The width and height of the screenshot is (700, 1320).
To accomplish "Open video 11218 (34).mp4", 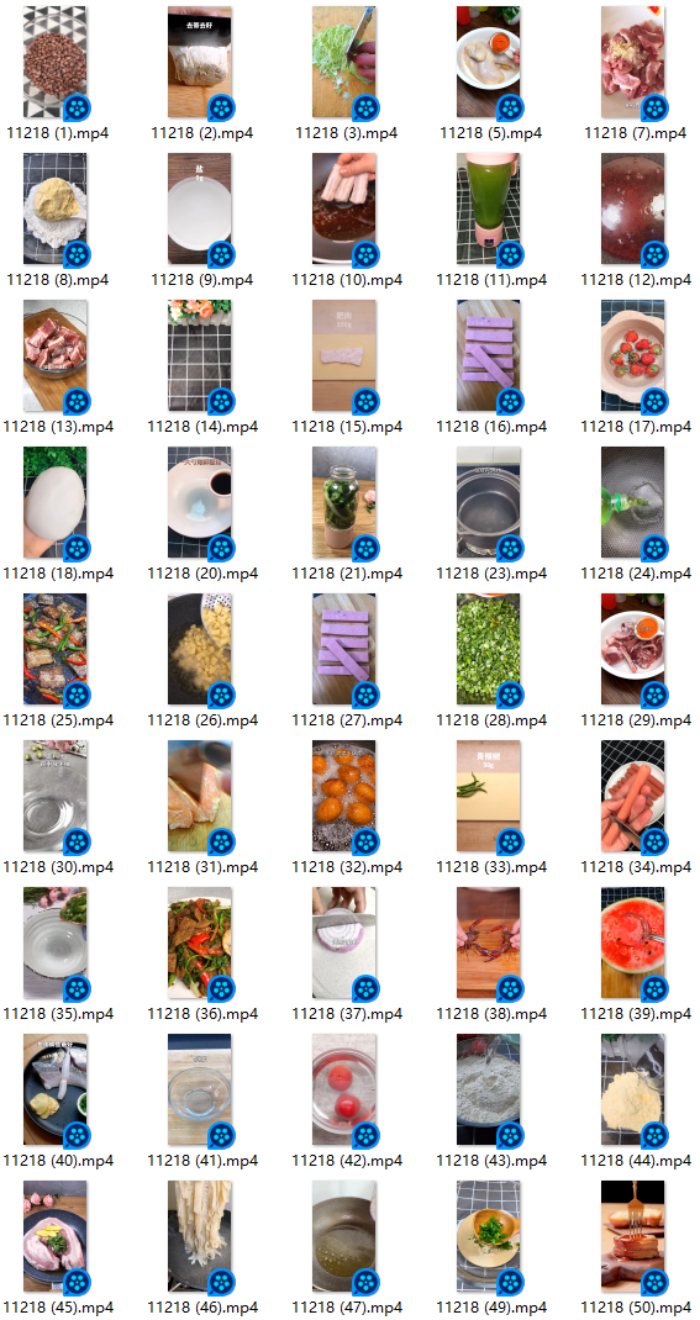I will (632, 796).
